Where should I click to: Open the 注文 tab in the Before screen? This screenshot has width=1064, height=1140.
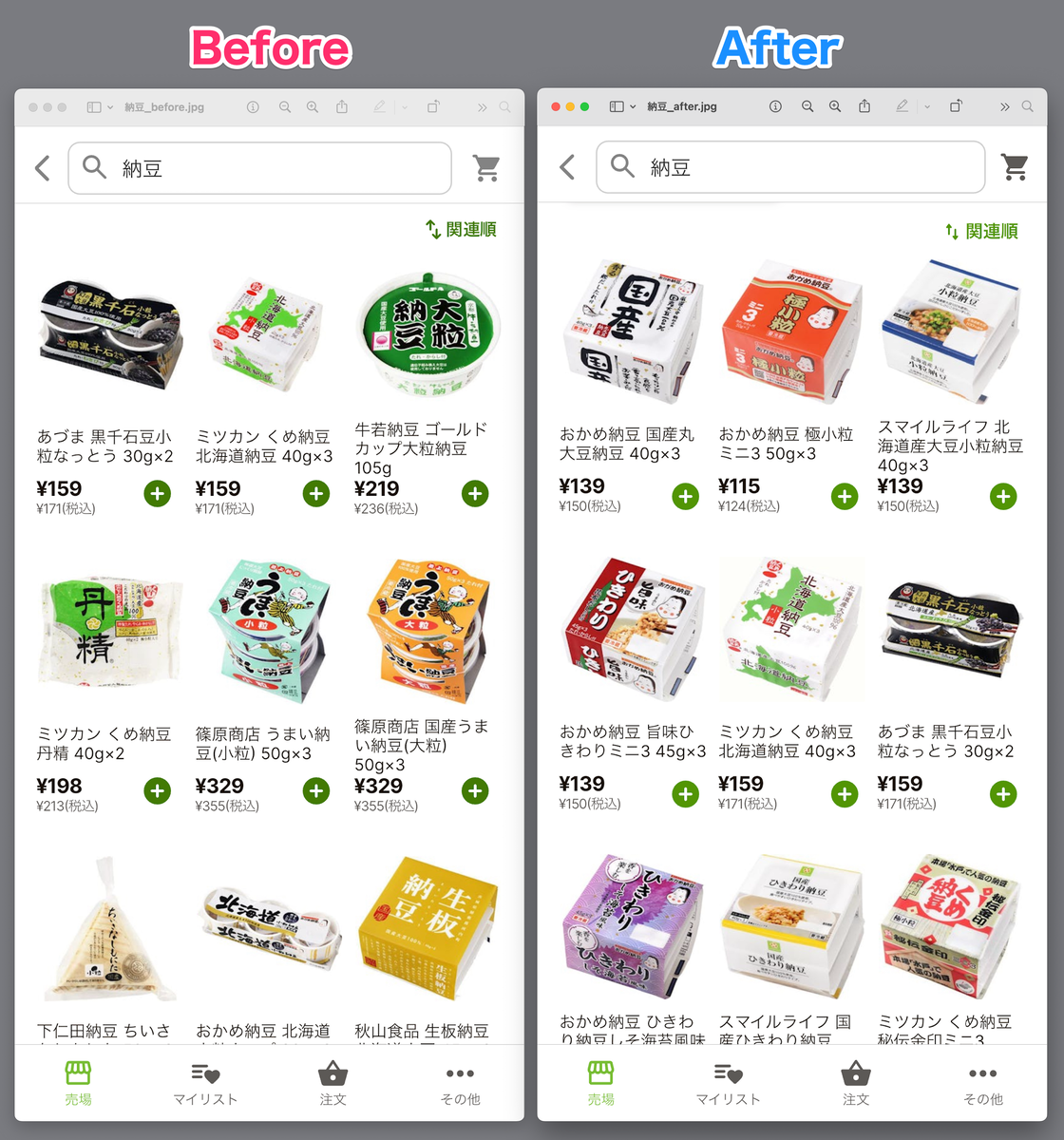(332, 1083)
